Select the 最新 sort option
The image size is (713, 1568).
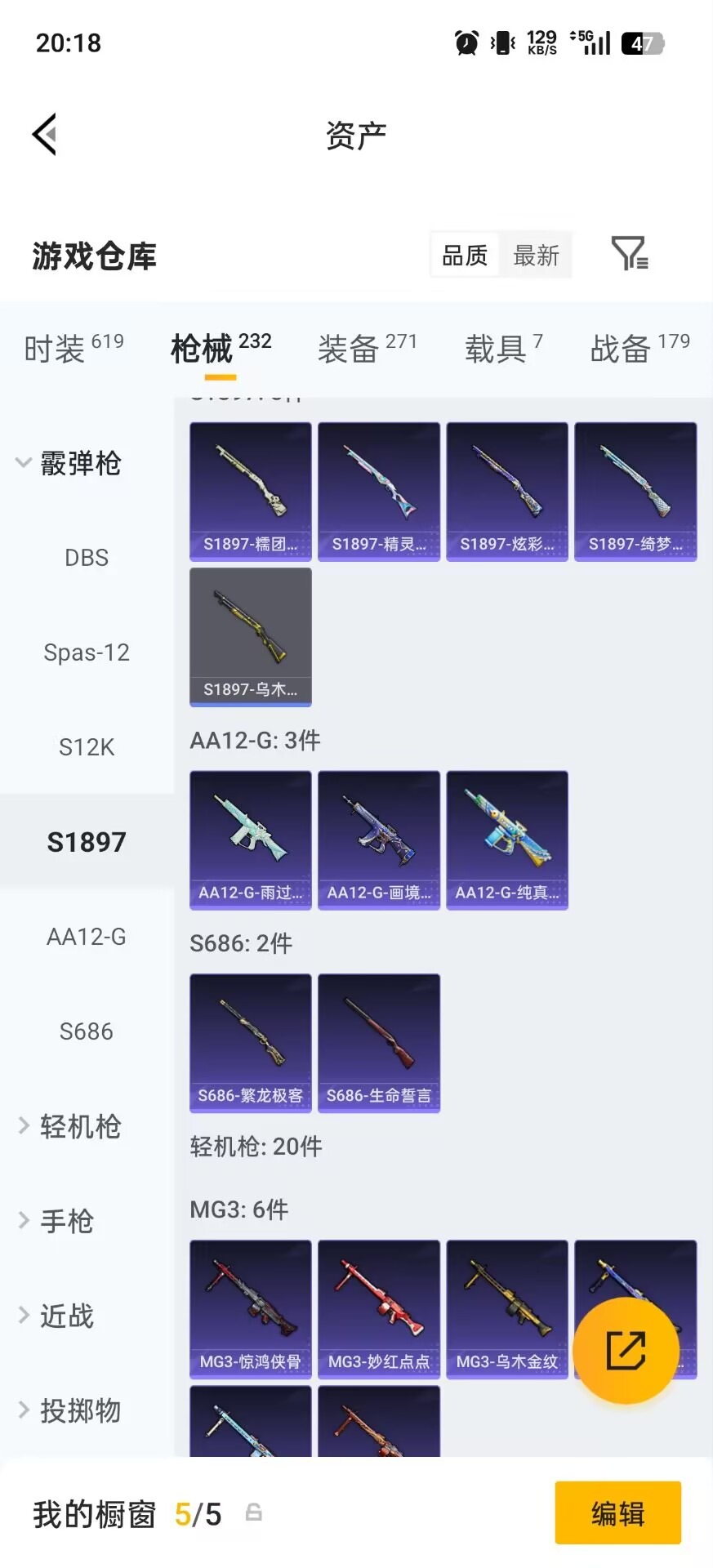pyautogui.click(x=536, y=255)
